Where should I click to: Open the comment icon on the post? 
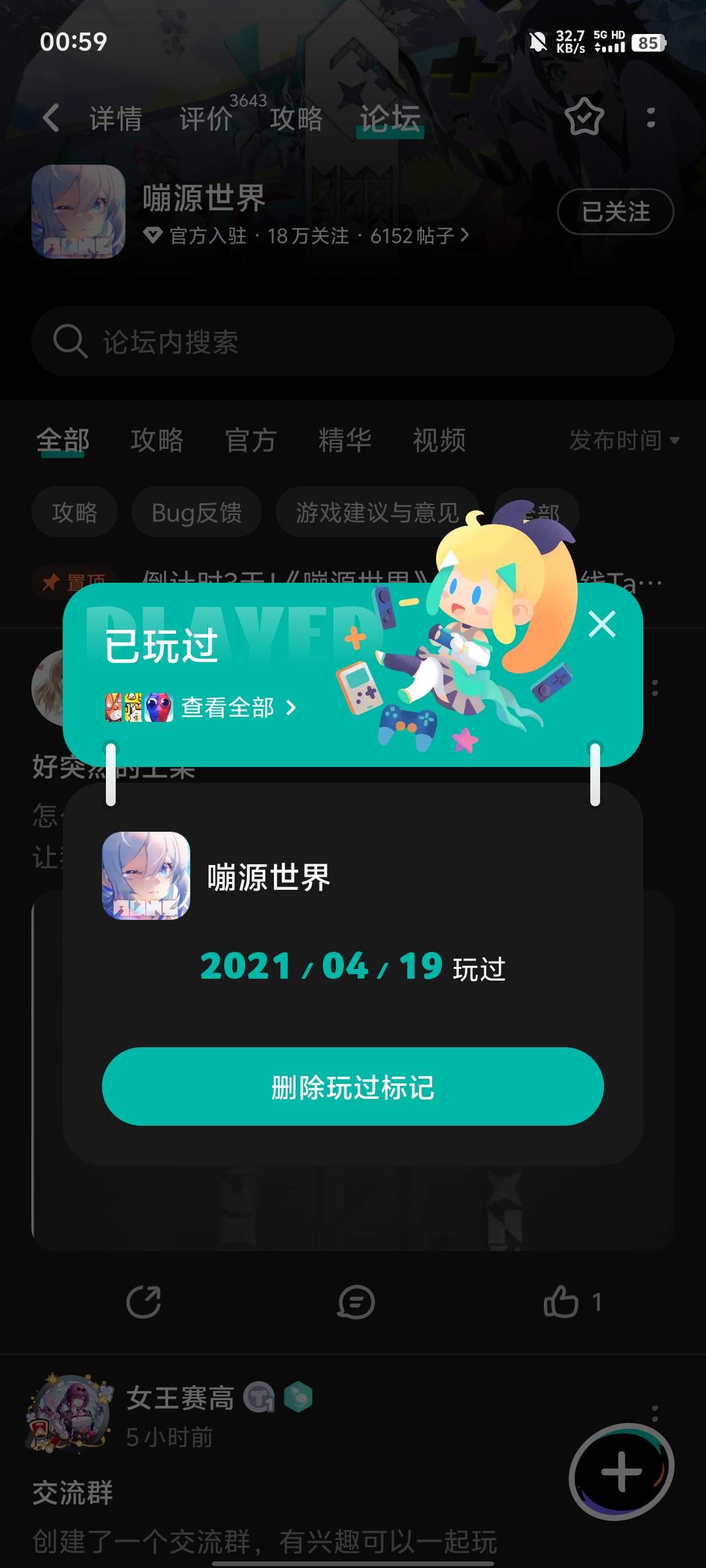[x=353, y=1303]
